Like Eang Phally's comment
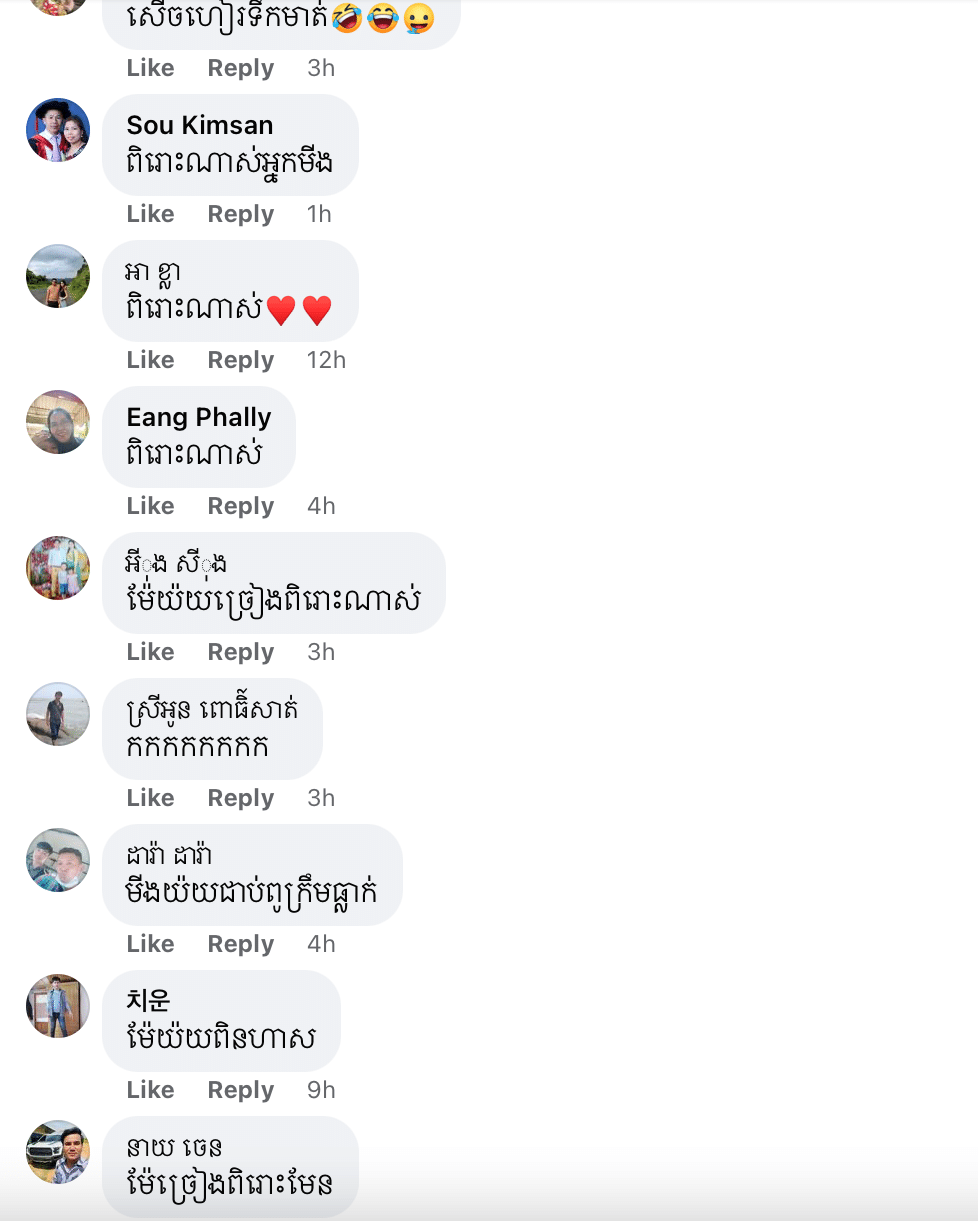This screenshot has height=1221, width=978. [150, 506]
